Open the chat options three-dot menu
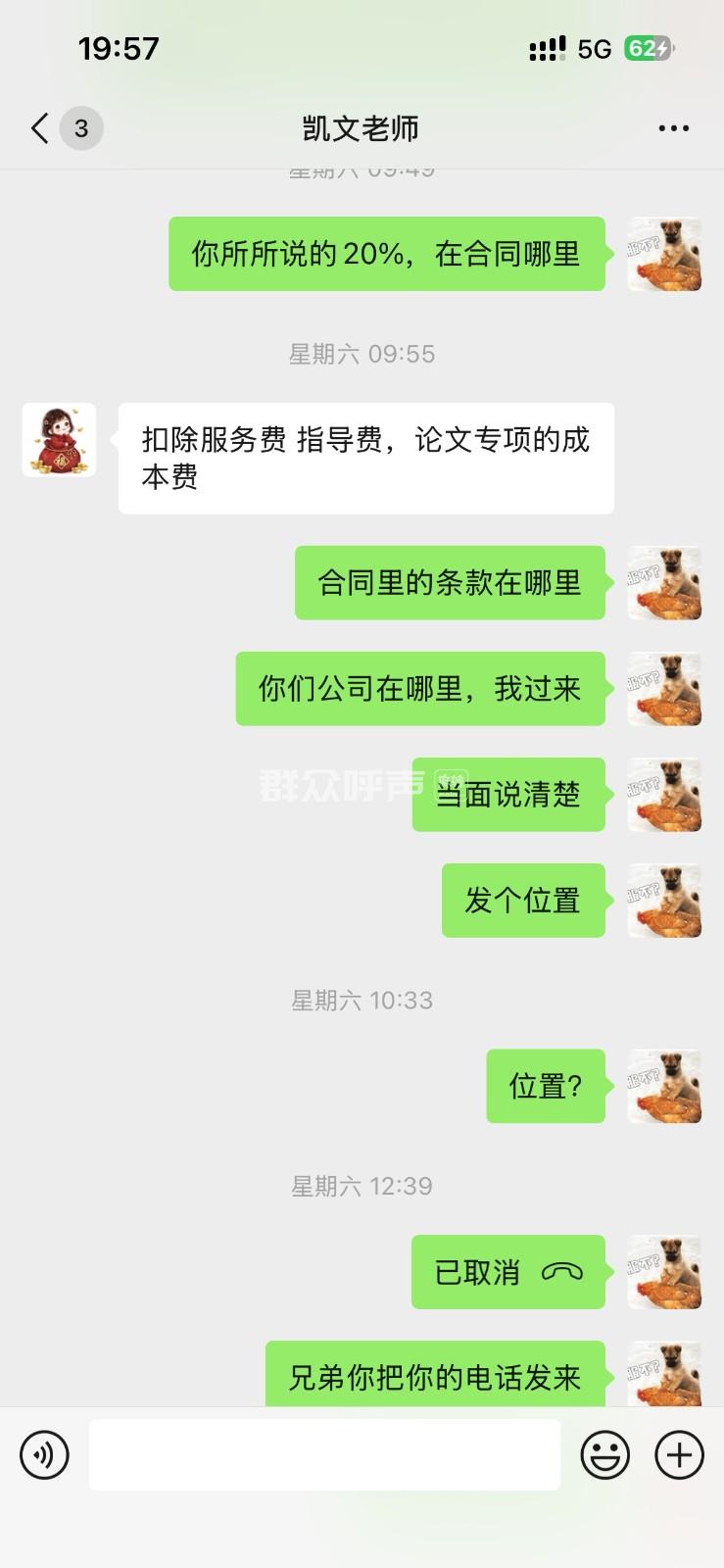 [x=673, y=128]
